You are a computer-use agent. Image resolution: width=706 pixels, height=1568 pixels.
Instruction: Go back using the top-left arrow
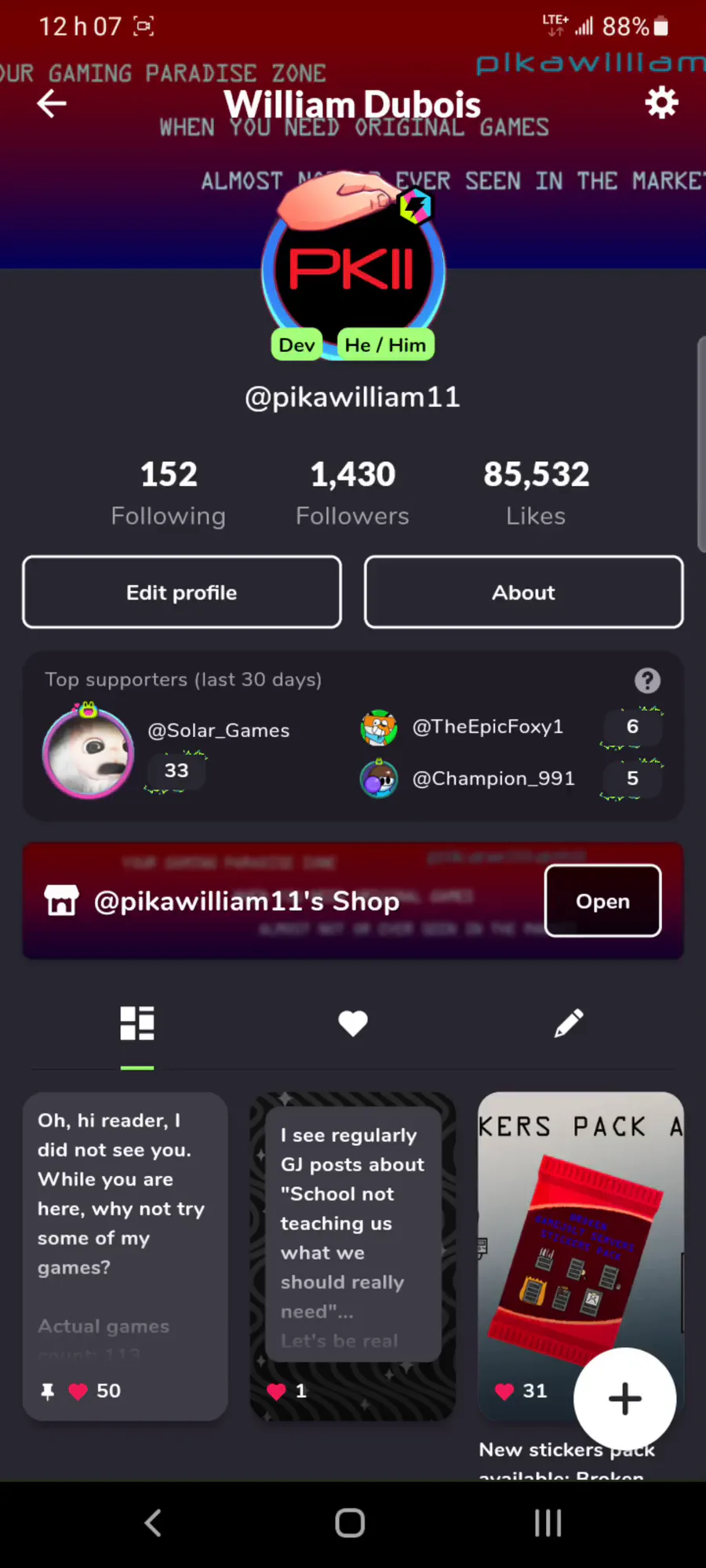(52, 103)
